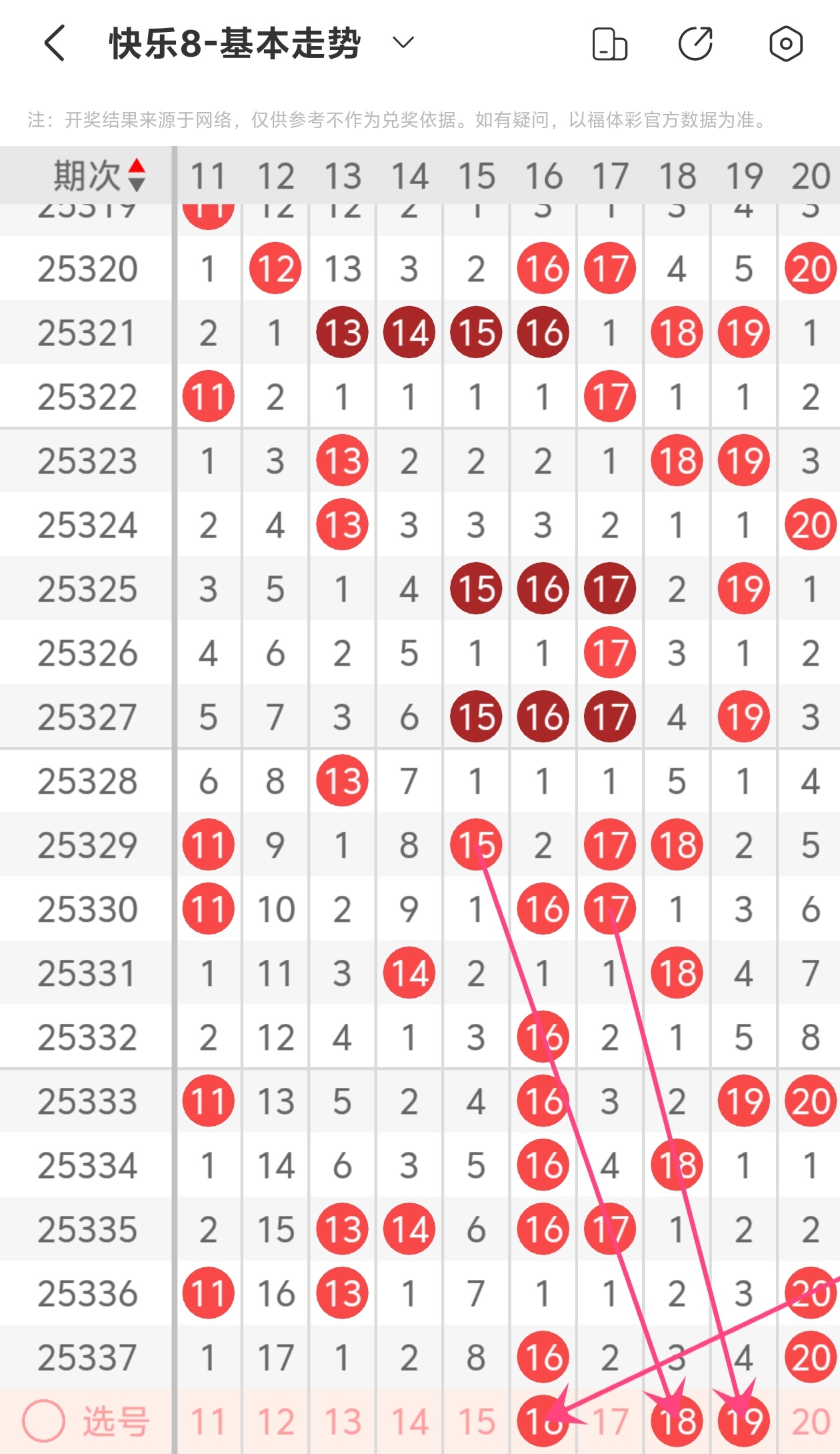Viewport: 840px width, 1454px height.
Task: Expand the 快乐8-基本走势 chart type dropdown
Action: click(x=403, y=44)
